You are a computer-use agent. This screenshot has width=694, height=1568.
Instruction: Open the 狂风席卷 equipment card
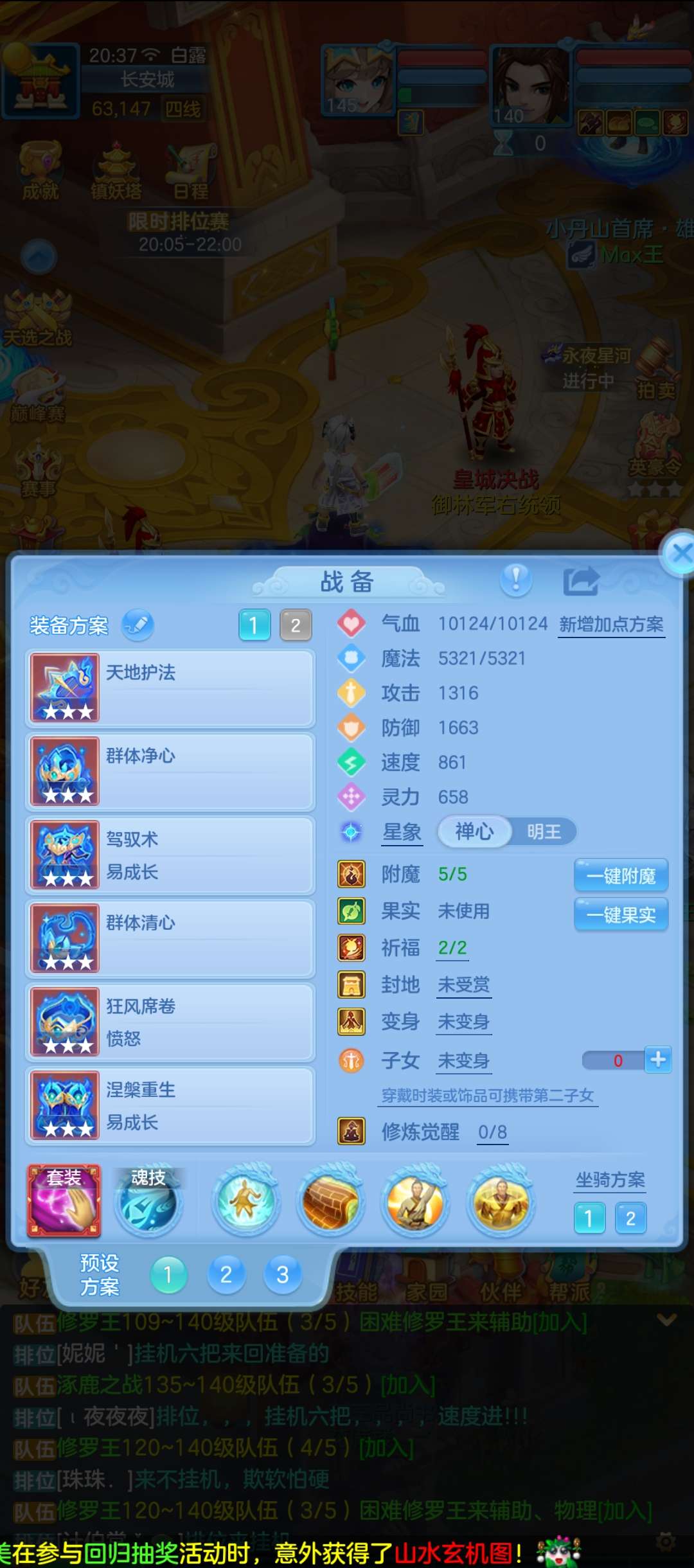coord(170,1022)
